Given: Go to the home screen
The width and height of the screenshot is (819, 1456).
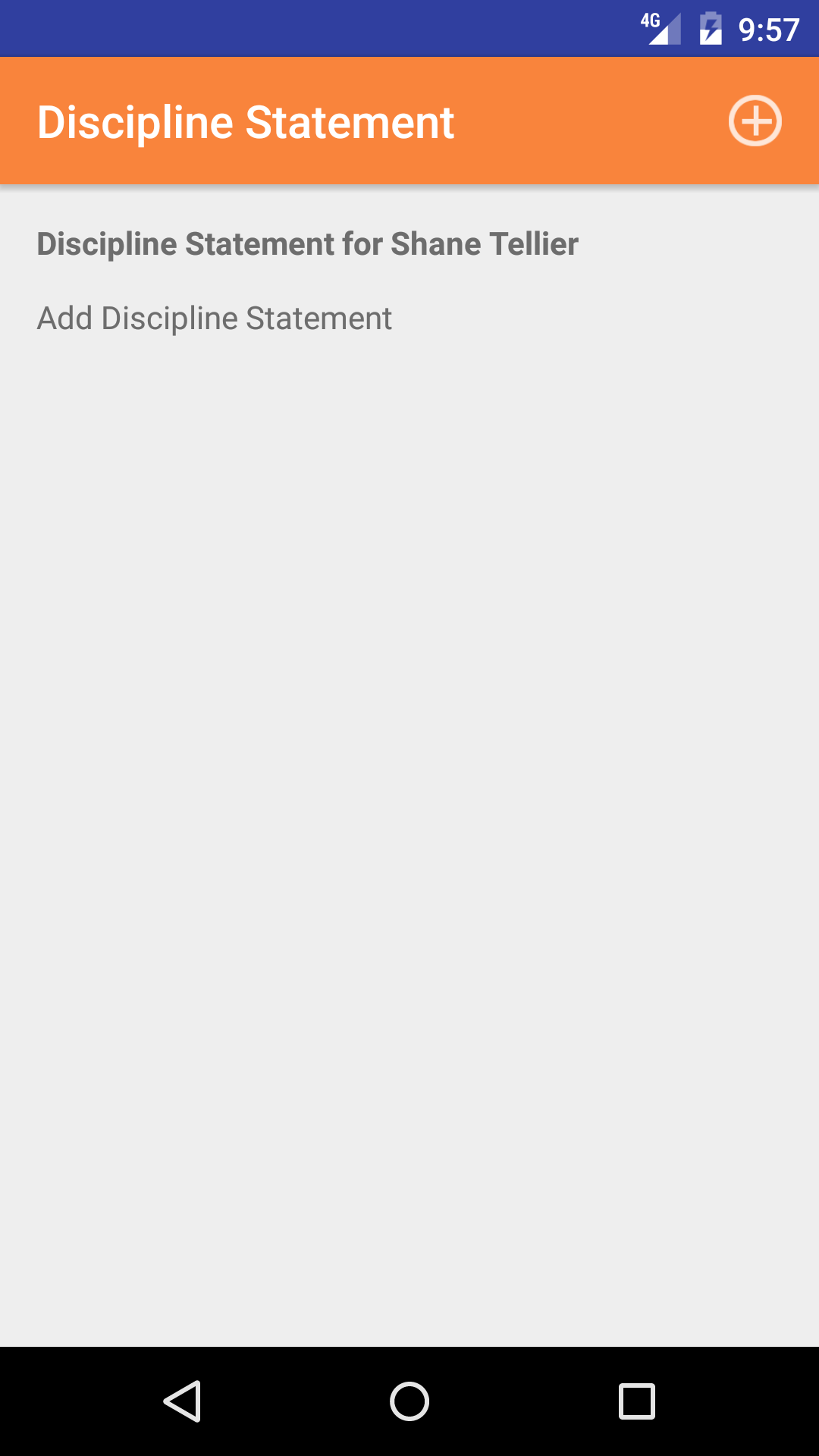Looking at the screenshot, I should [409, 1401].
